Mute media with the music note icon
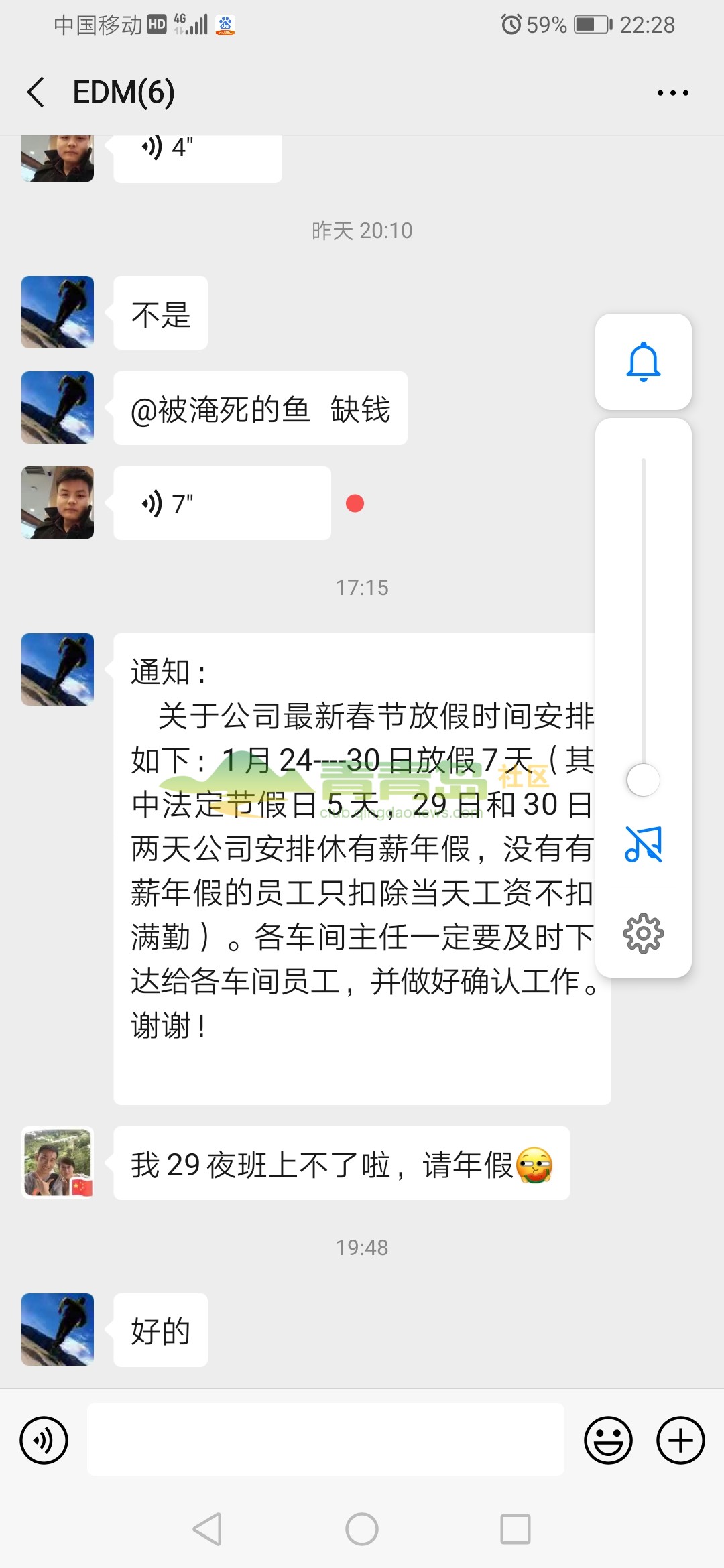Image resolution: width=724 pixels, height=1568 pixels. tap(643, 844)
